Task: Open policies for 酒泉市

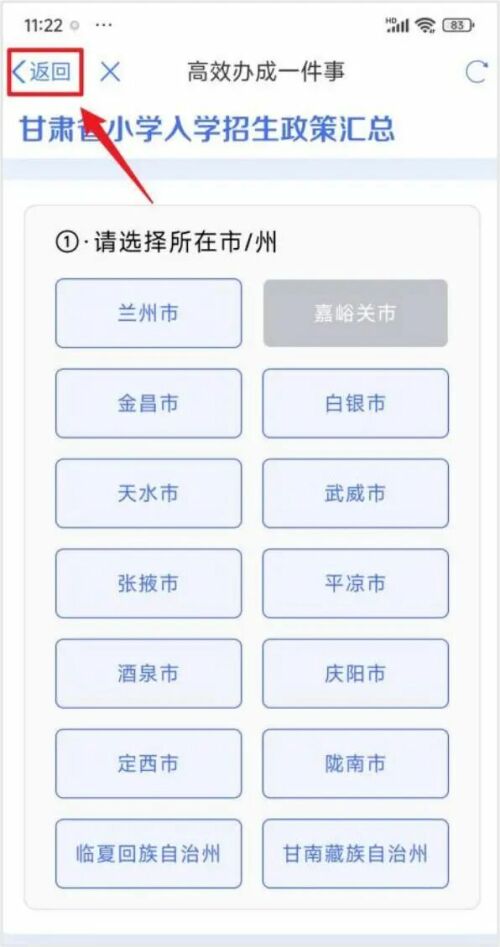Action: pos(149,673)
